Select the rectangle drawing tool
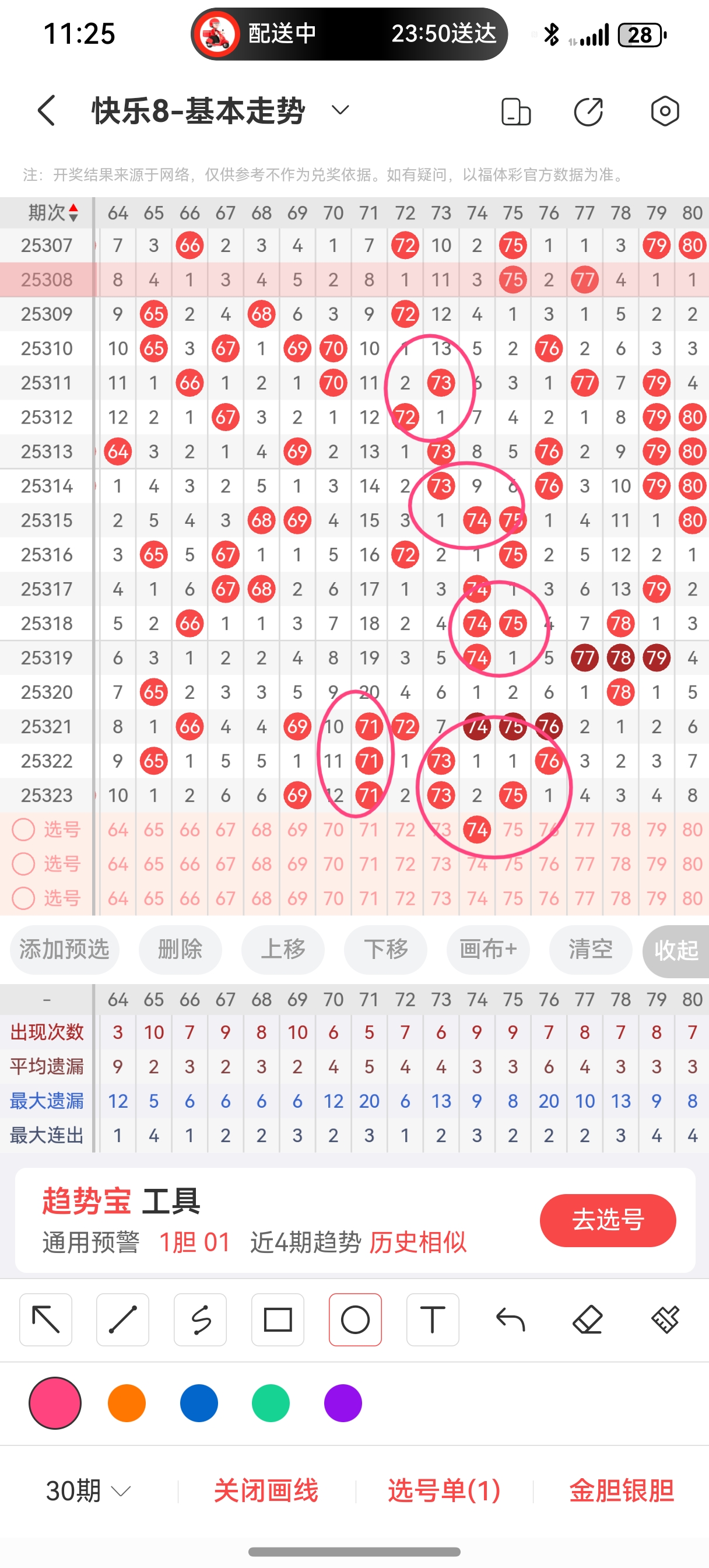The height and width of the screenshot is (1568, 709). [x=278, y=1319]
